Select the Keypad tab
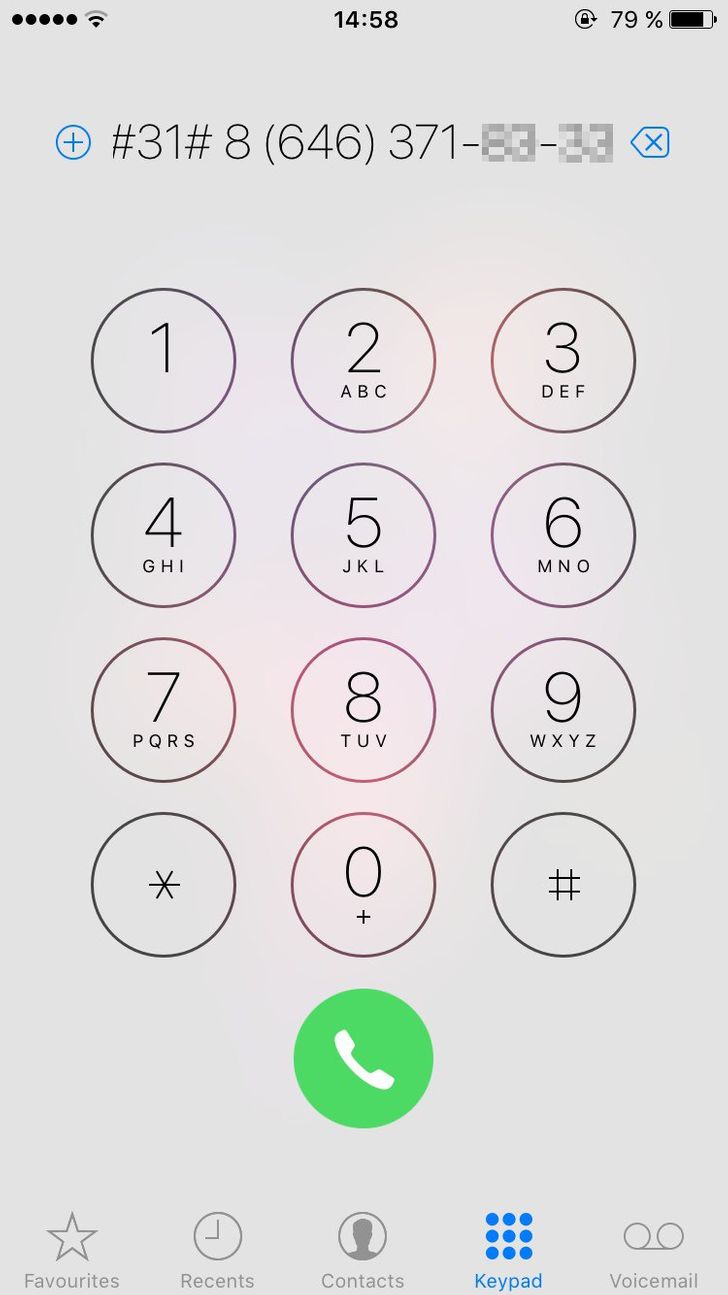Image resolution: width=728 pixels, height=1295 pixels. tap(508, 1250)
